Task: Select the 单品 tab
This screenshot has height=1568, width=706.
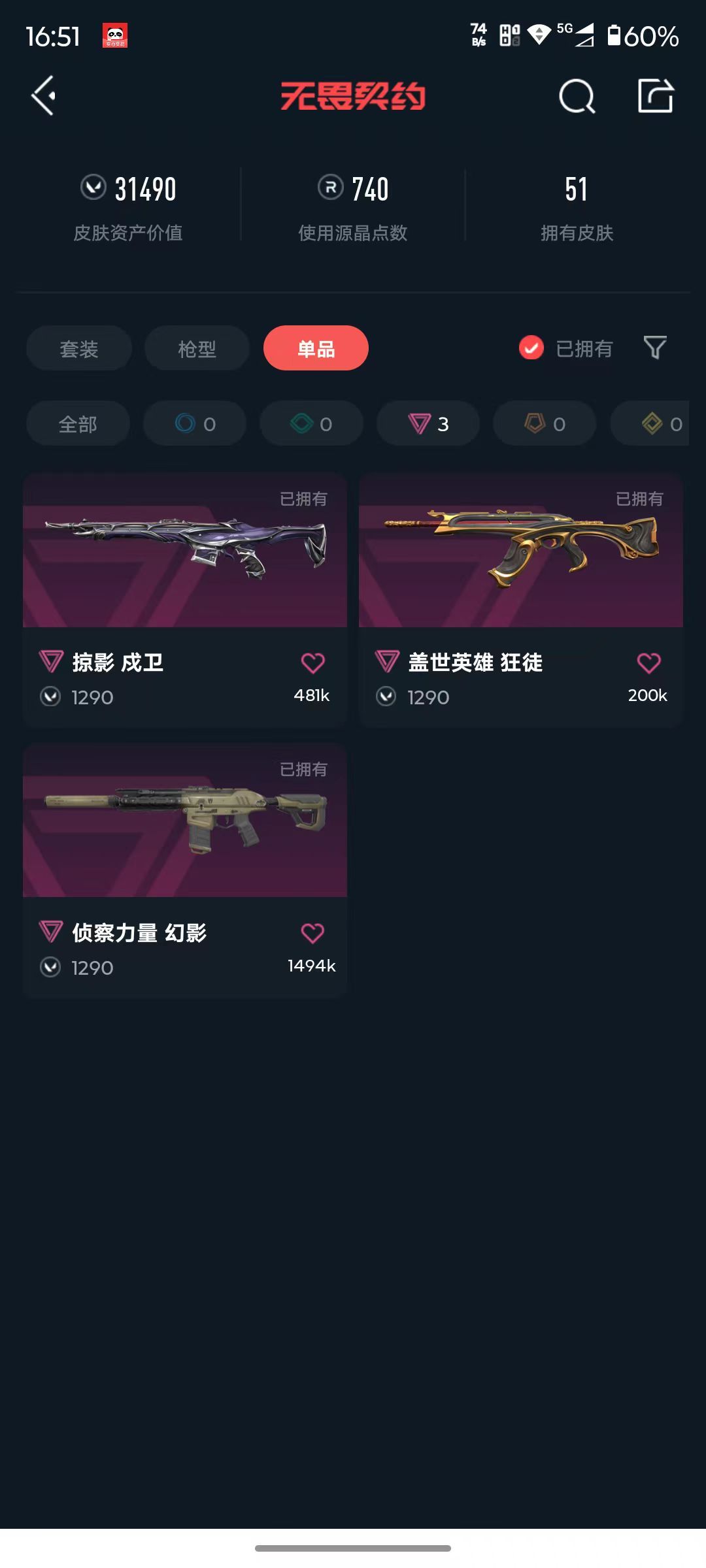Action: (x=316, y=348)
